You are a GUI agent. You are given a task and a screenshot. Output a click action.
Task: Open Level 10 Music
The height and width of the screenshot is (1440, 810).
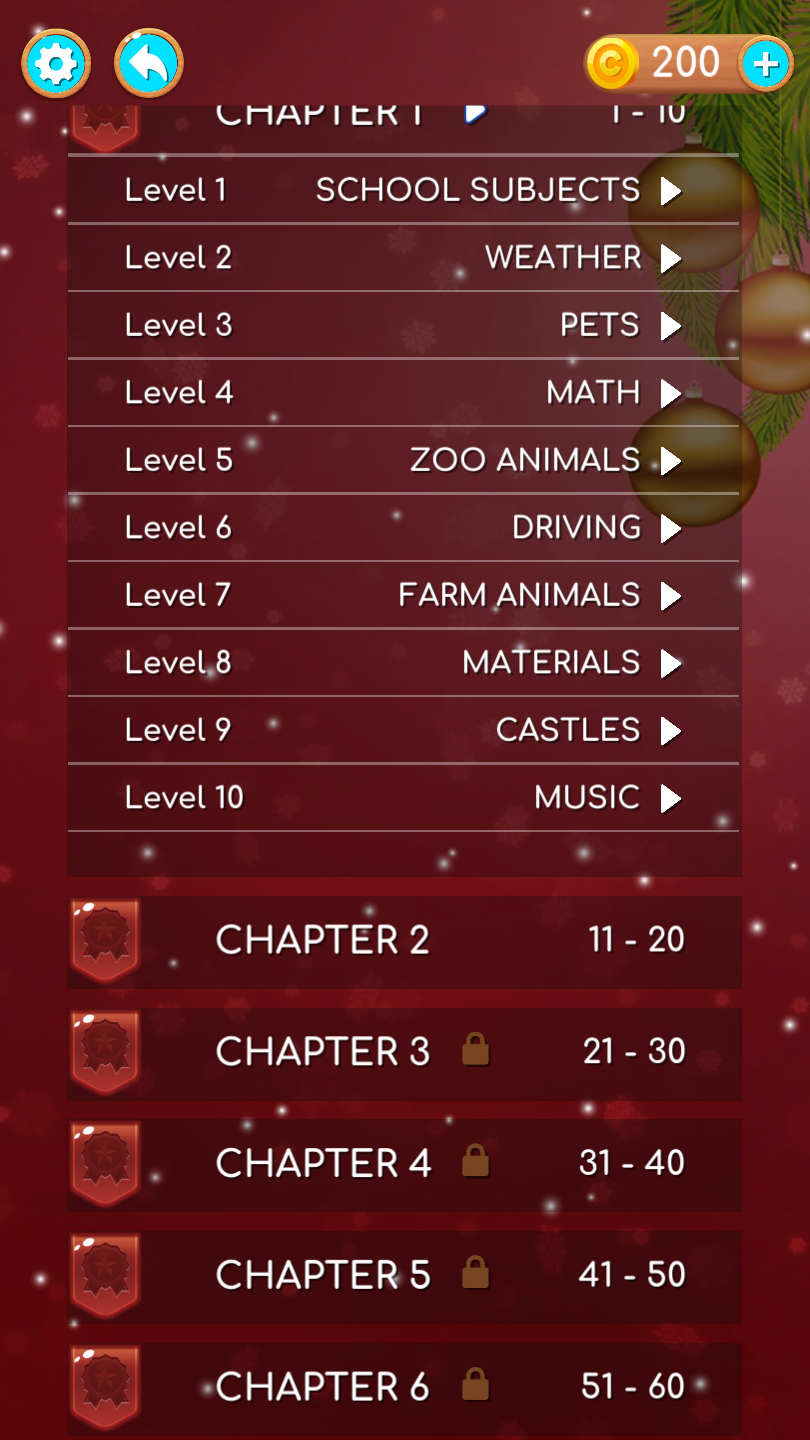tap(404, 798)
